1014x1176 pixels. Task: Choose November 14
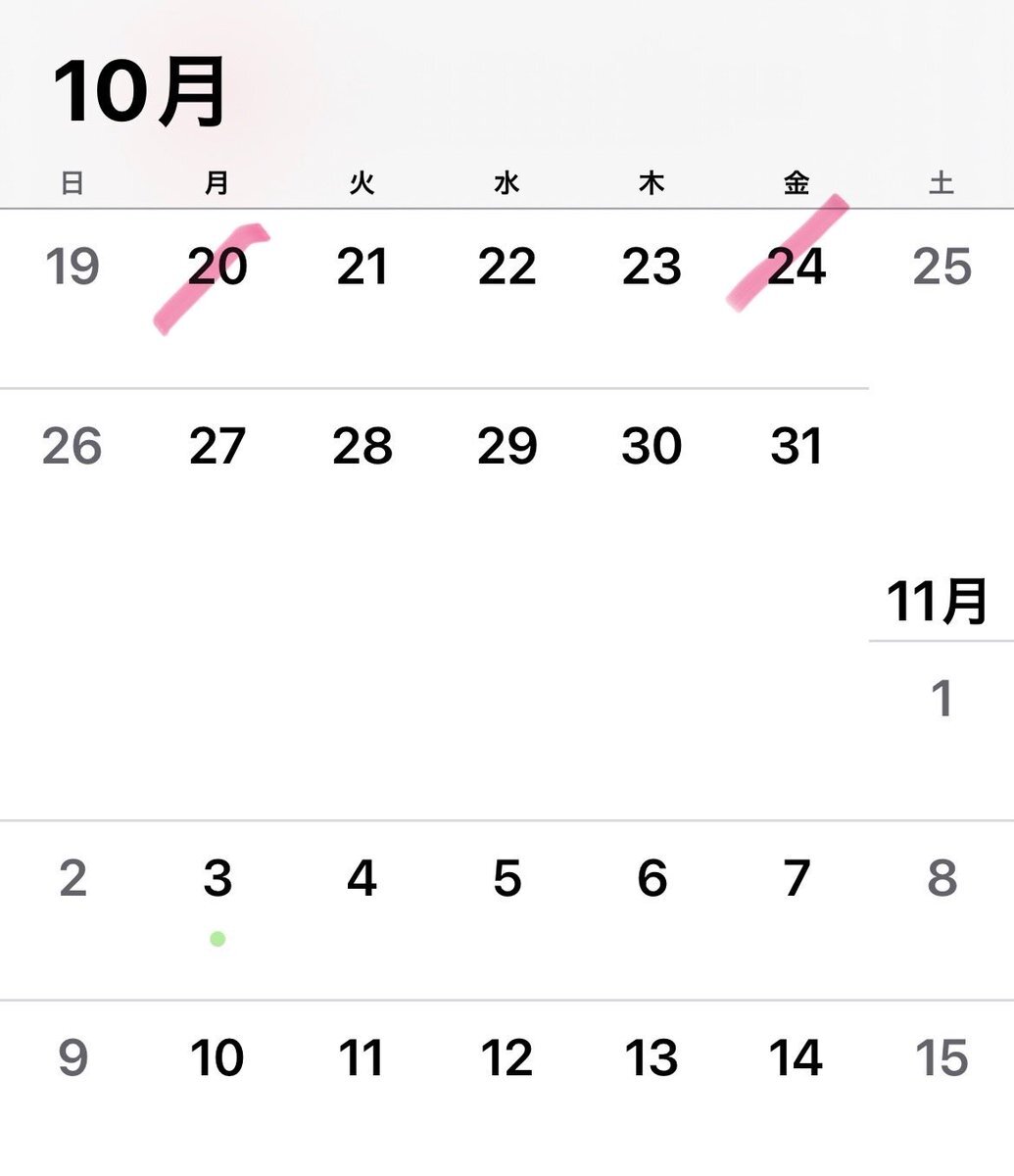tap(797, 1058)
